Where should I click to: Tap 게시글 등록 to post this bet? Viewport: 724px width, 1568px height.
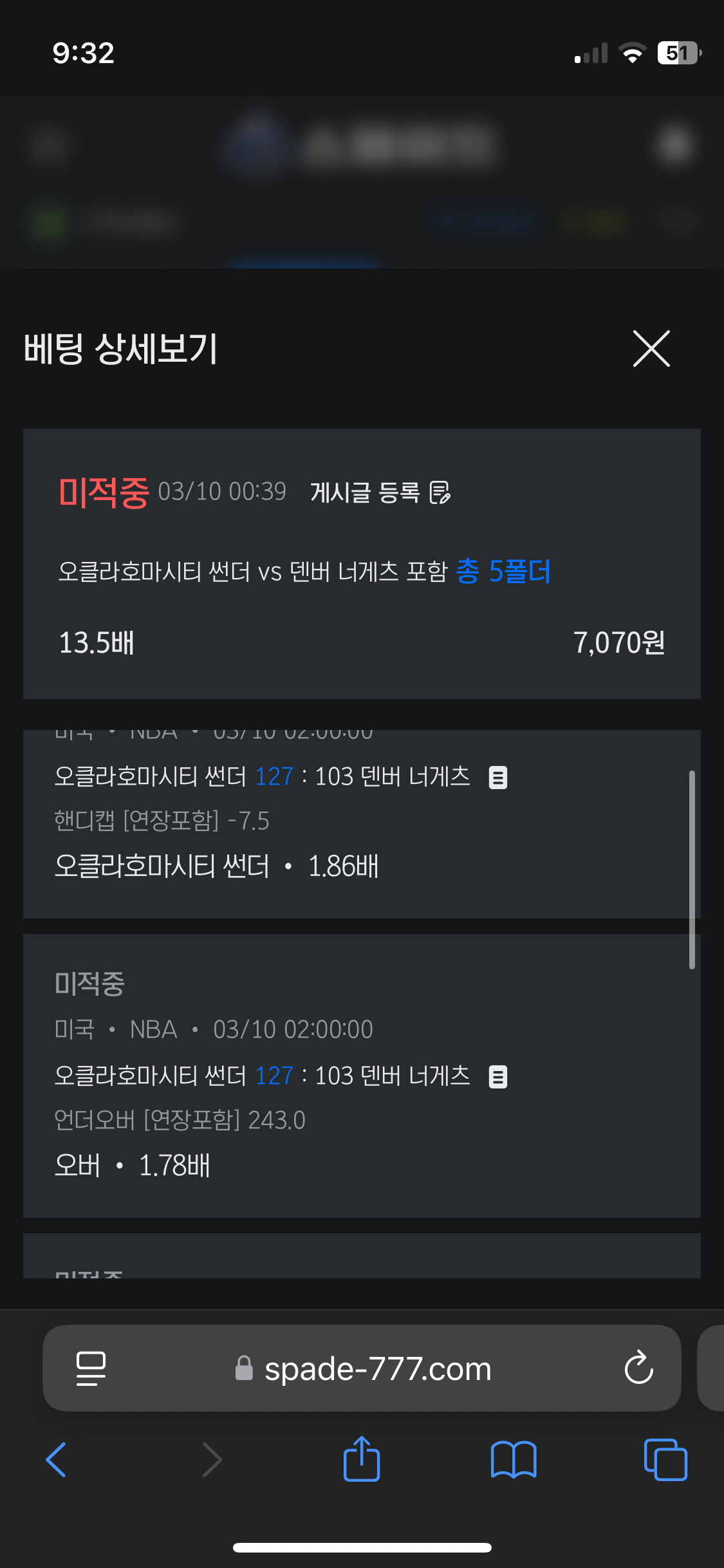(380, 492)
